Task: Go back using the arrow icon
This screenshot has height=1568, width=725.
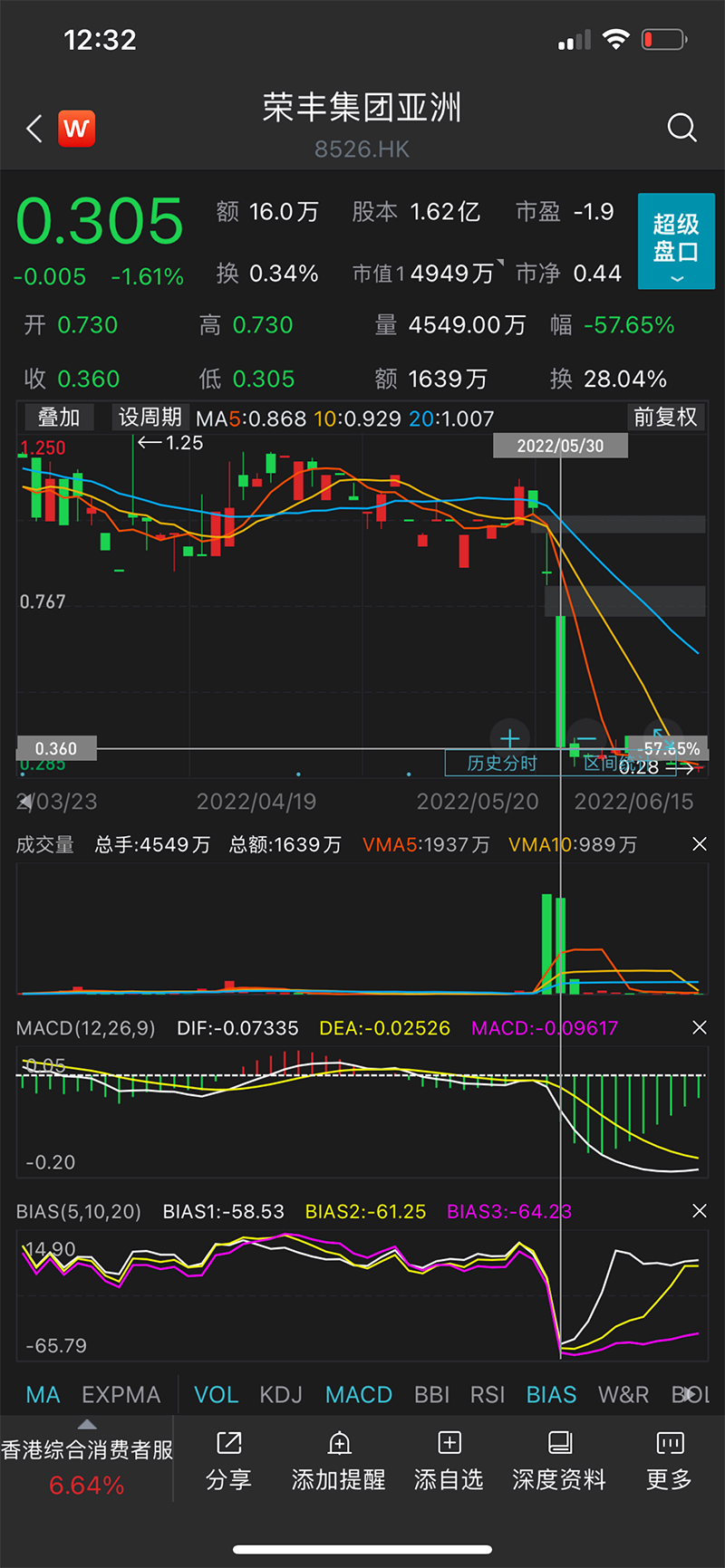Action: (x=34, y=129)
